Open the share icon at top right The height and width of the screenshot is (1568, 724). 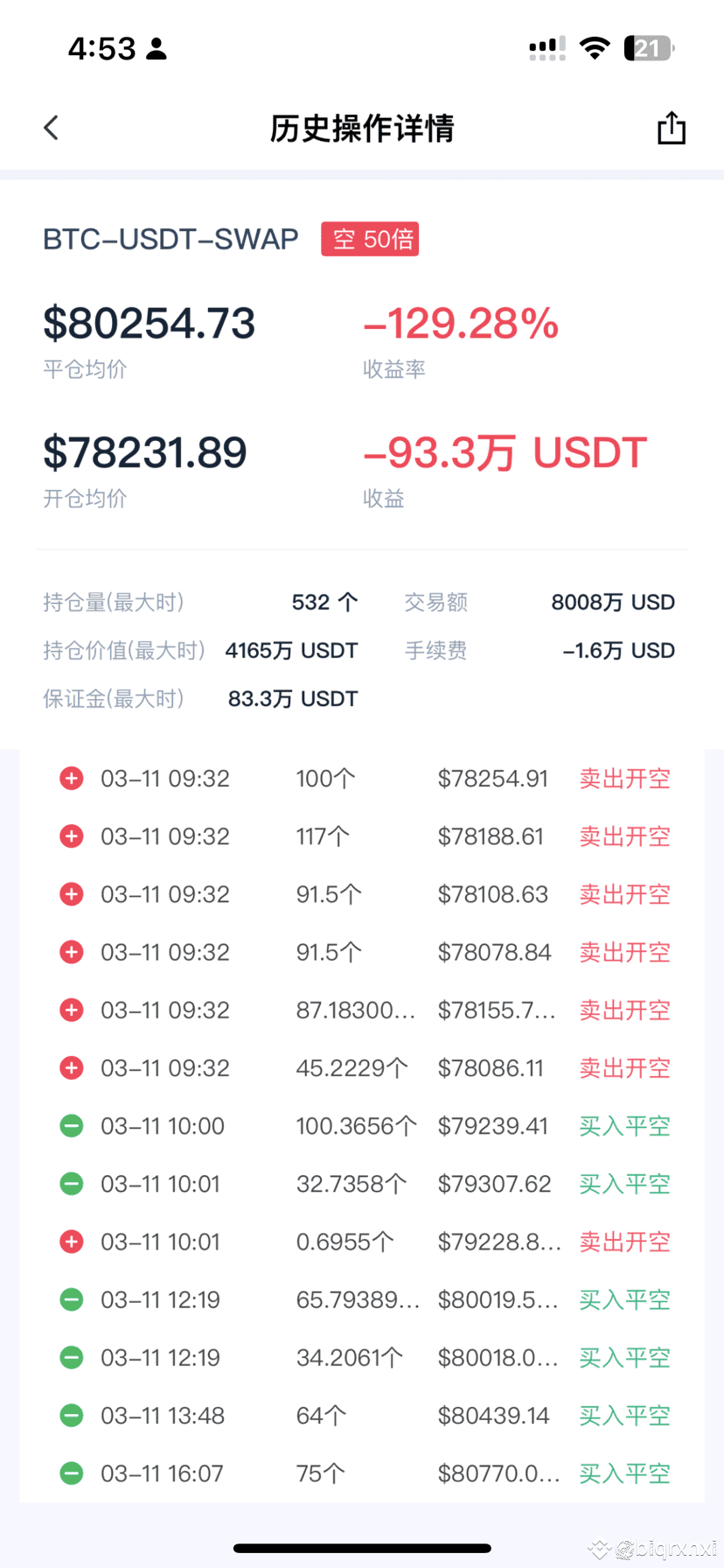(671, 127)
